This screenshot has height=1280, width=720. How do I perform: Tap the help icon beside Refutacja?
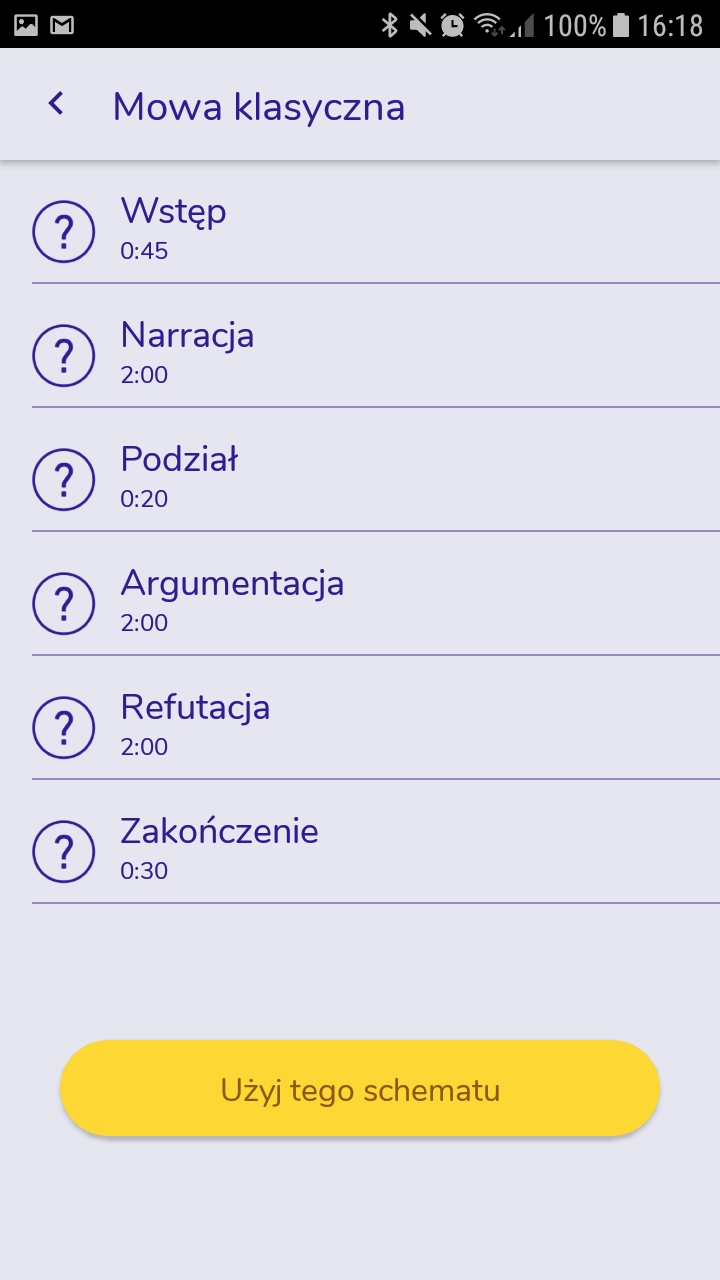point(64,728)
